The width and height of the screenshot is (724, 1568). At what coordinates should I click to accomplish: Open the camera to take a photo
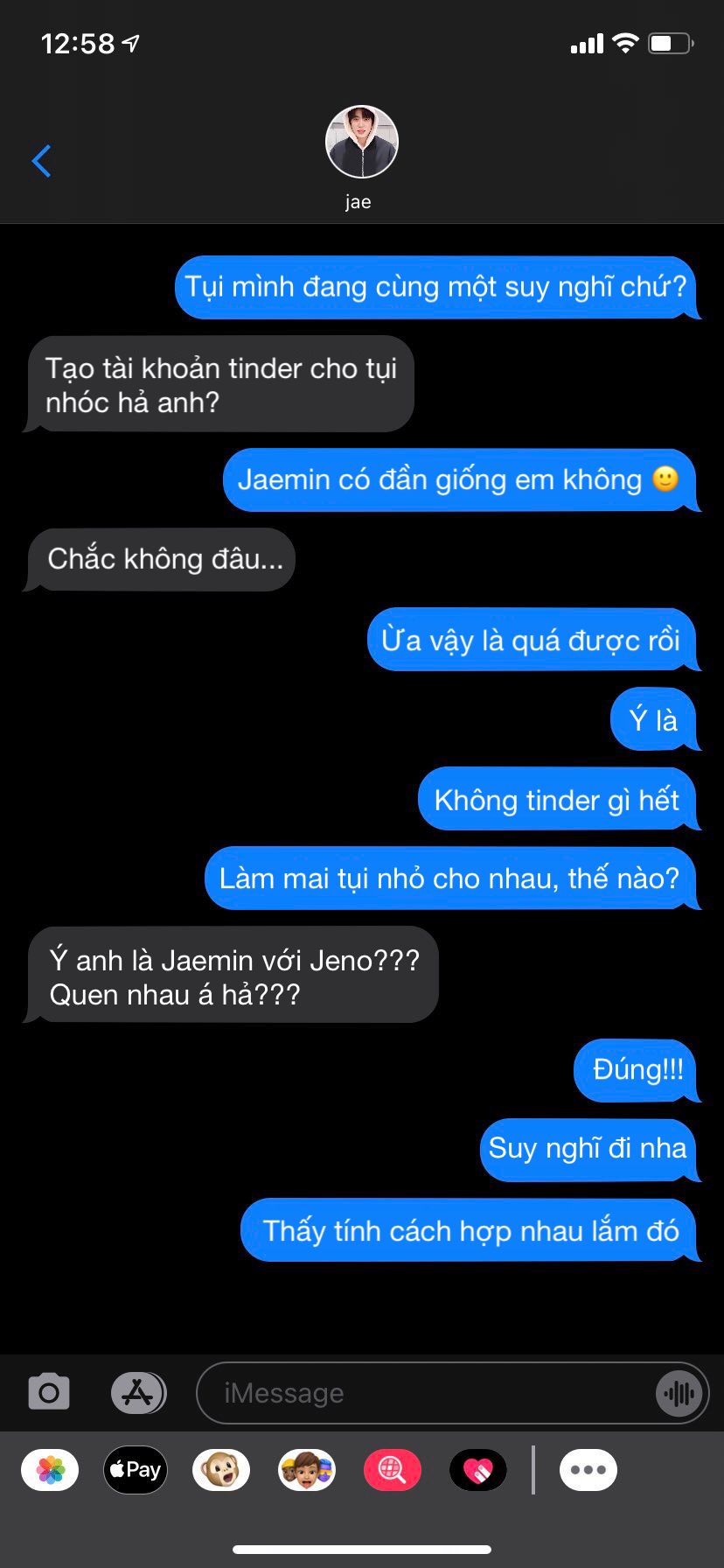pyautogui.click(x=49, y=1392)
